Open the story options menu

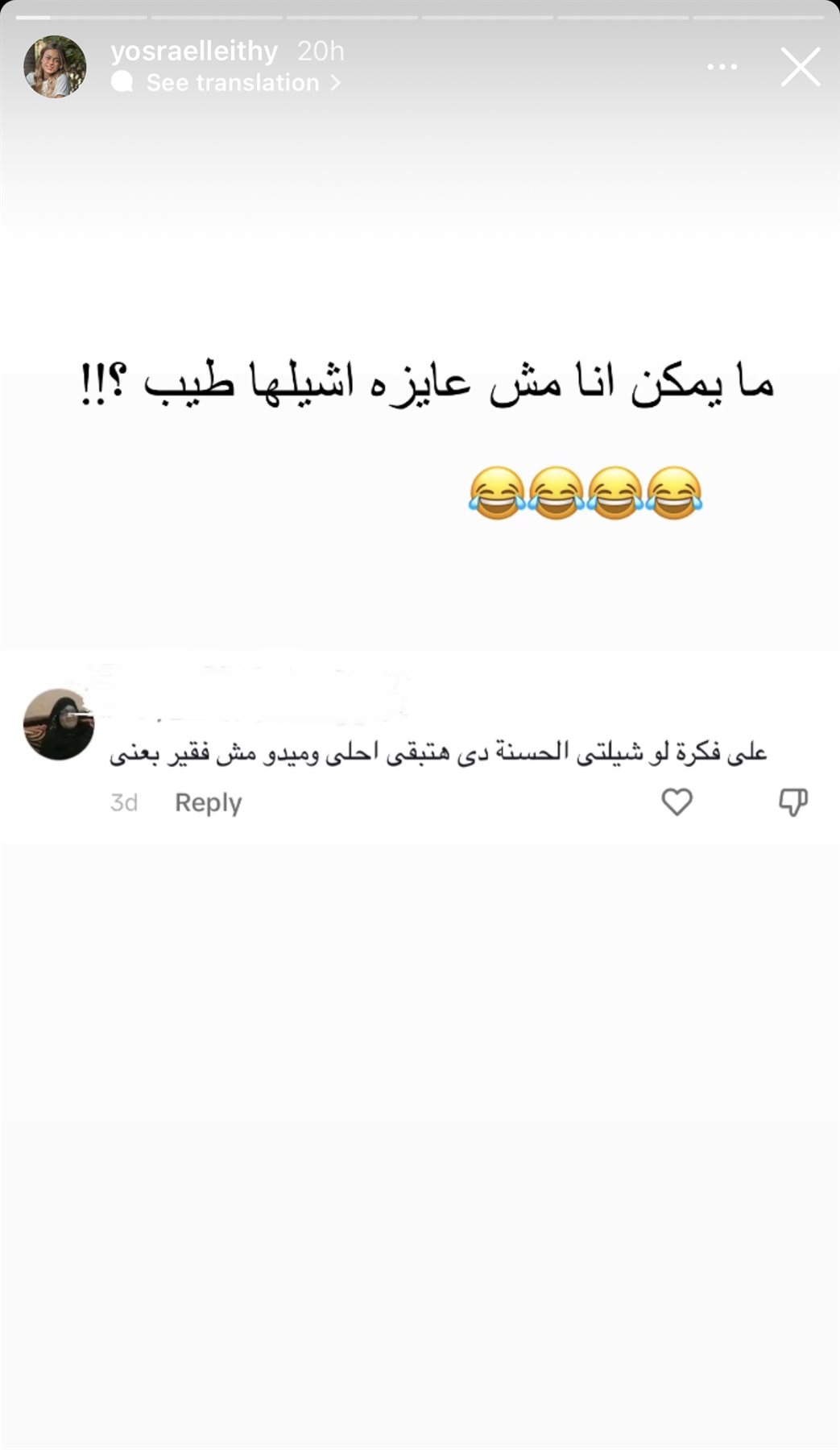pyautogui.click(x=722, y=67)
